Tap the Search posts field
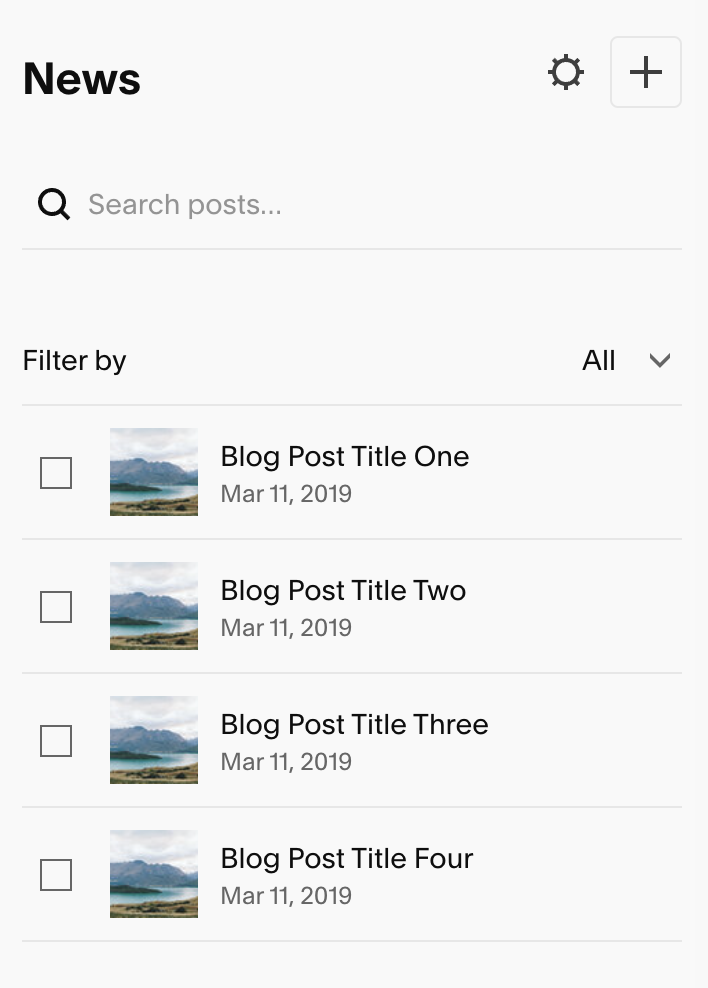 point(350,205)
